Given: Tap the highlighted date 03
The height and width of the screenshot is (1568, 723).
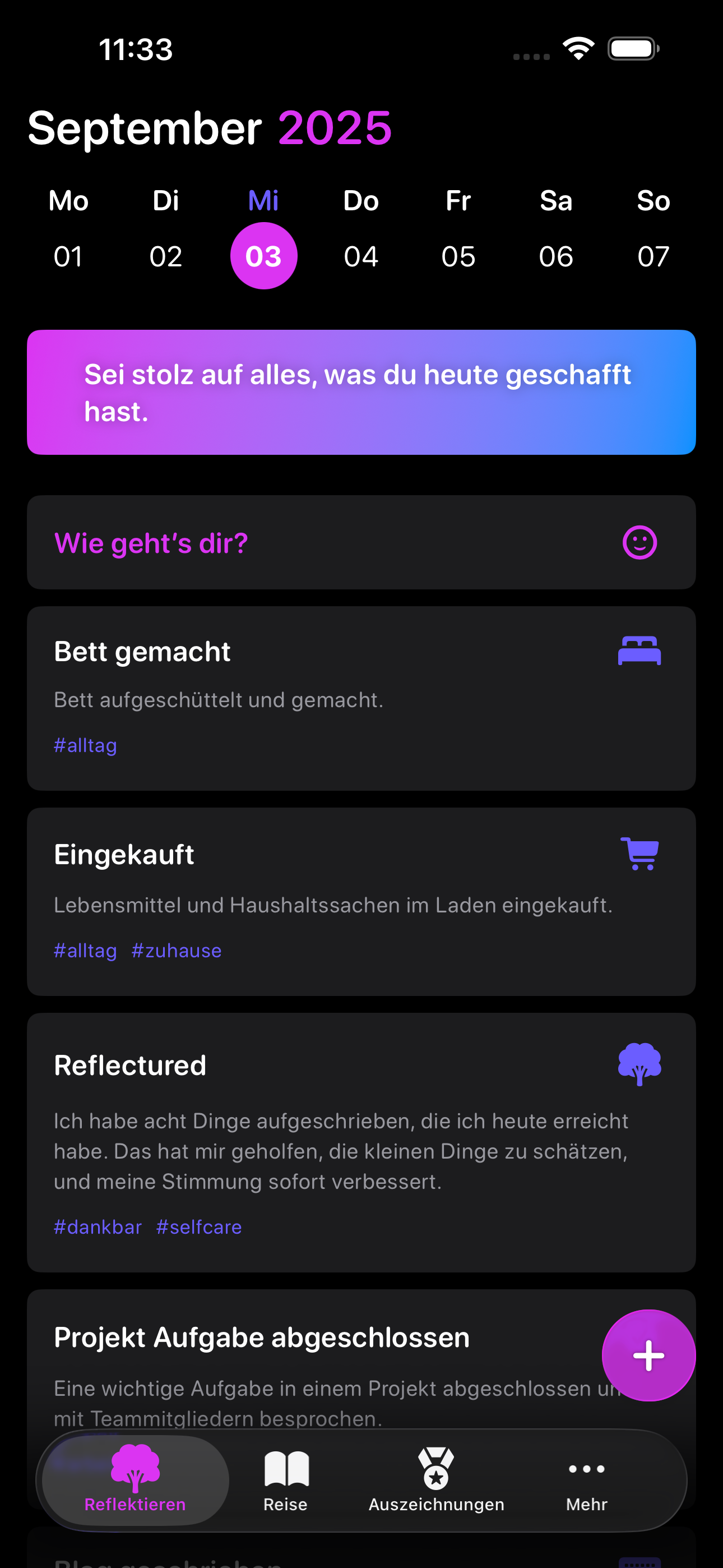Looking at the screenshot, I should point(263,256).
